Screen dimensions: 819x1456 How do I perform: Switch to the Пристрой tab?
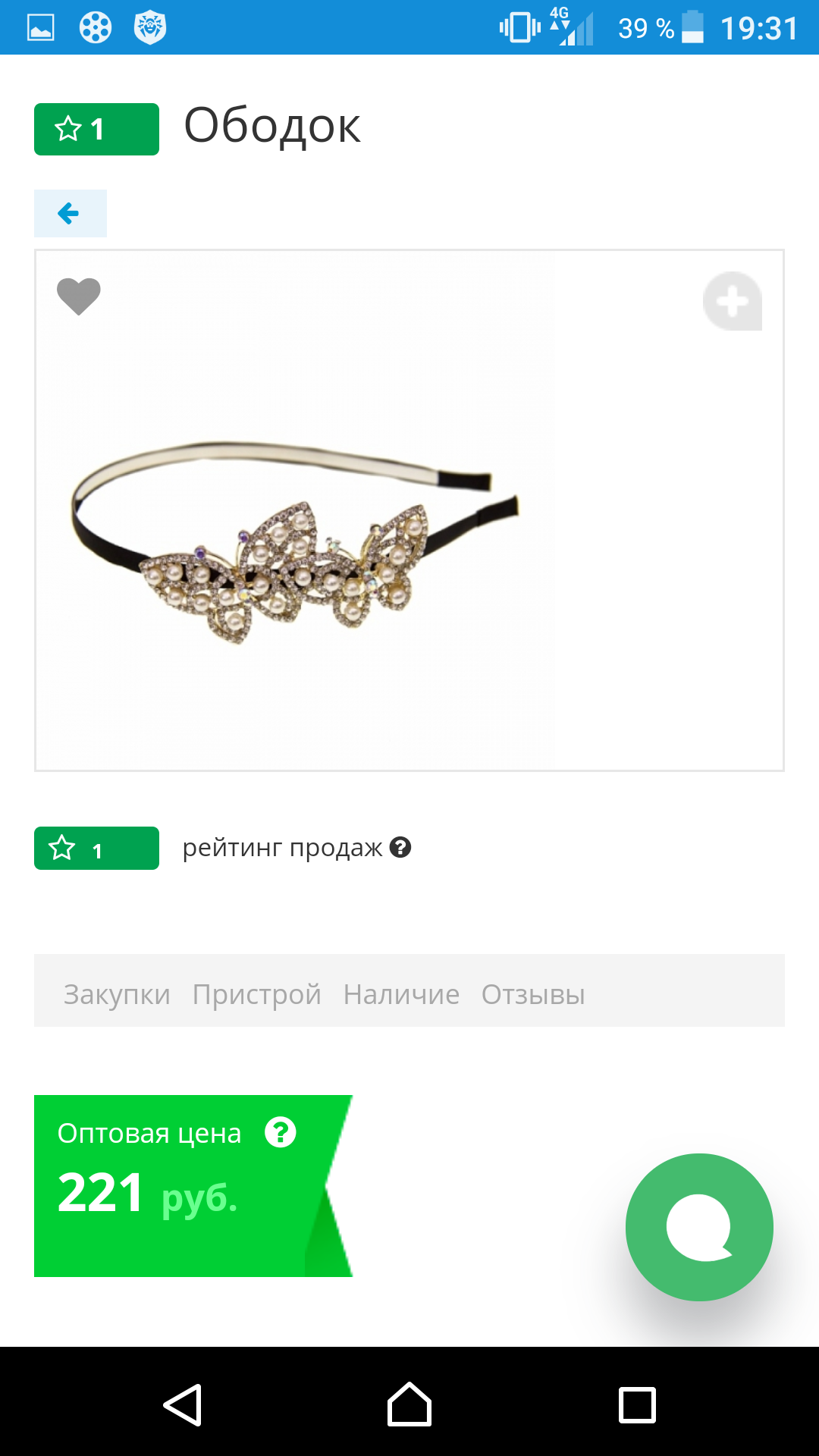(x=256, y=993)
